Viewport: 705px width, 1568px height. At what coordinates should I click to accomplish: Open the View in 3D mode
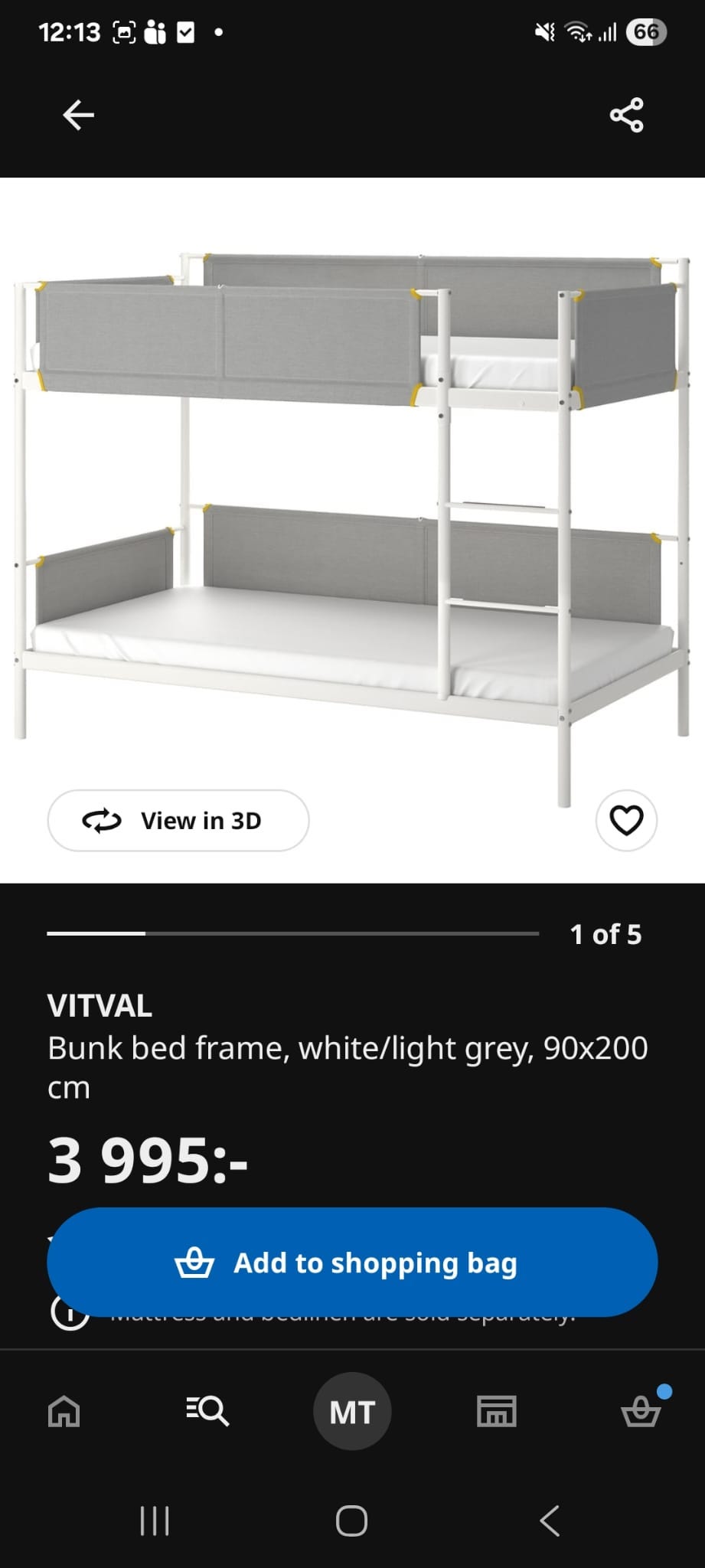[178, 820]
